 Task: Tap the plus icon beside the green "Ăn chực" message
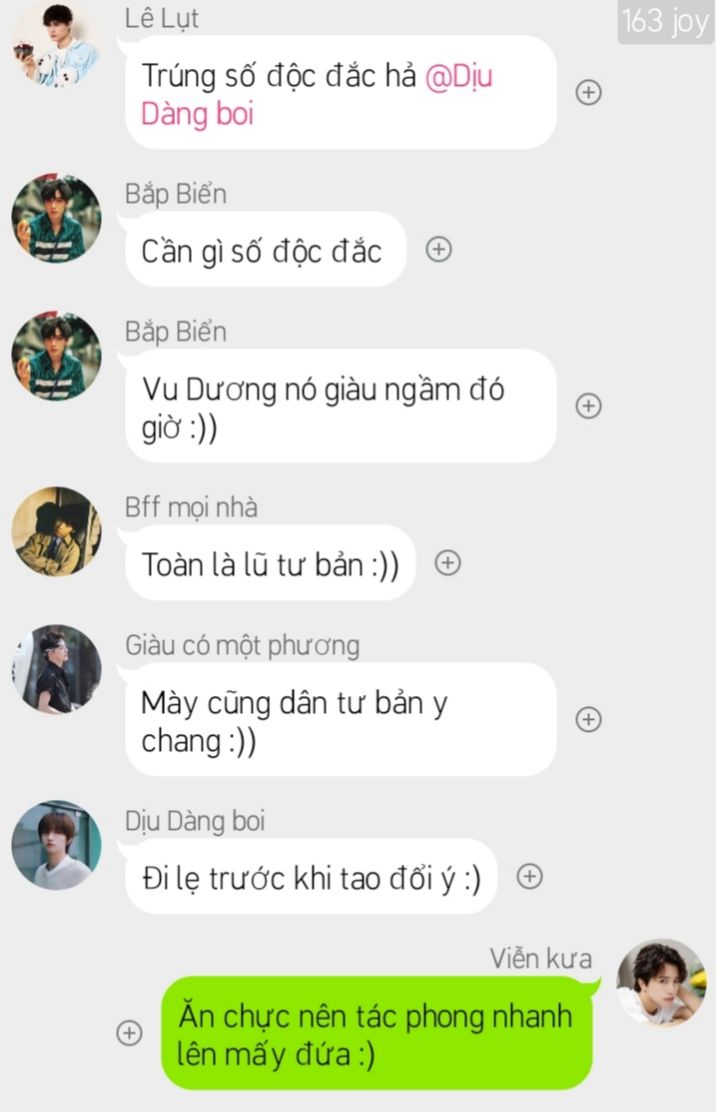click(130, 1033)
